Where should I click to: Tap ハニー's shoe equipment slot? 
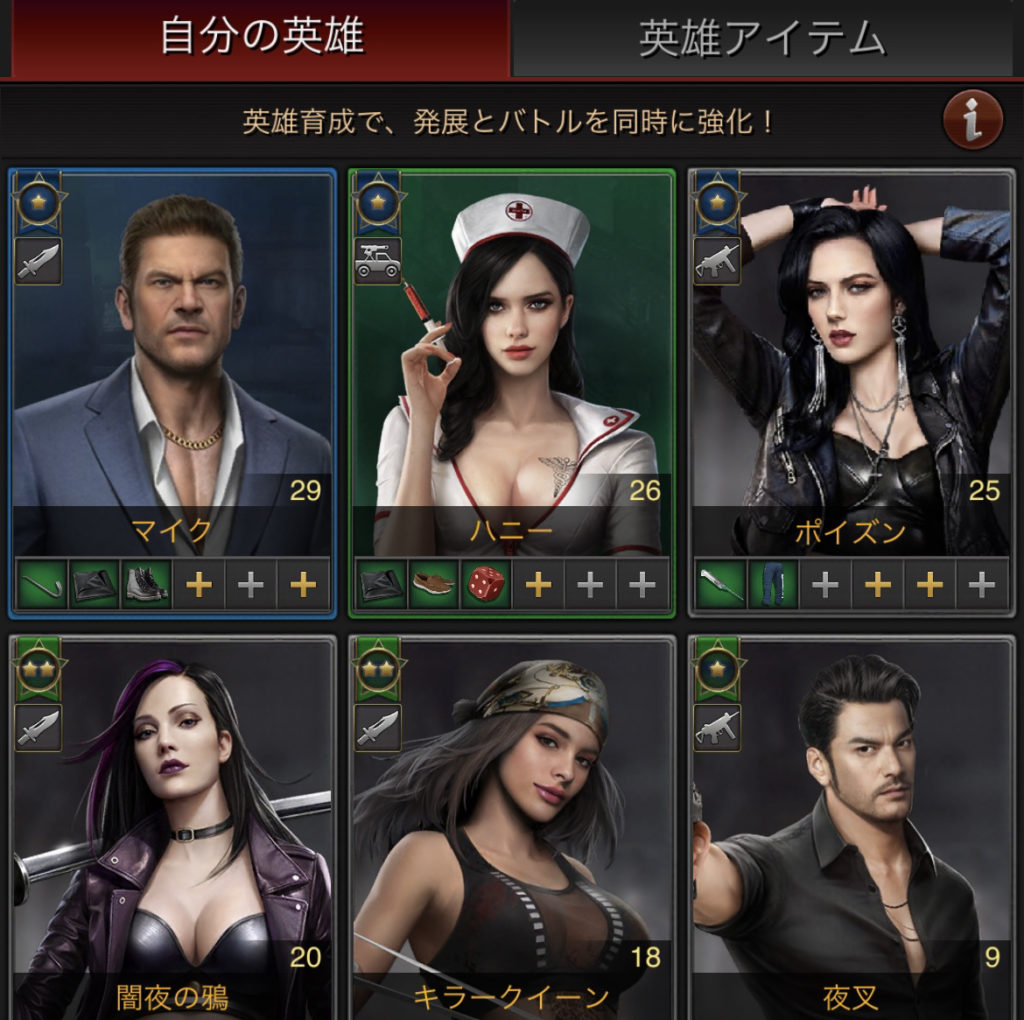pos(433,585)
